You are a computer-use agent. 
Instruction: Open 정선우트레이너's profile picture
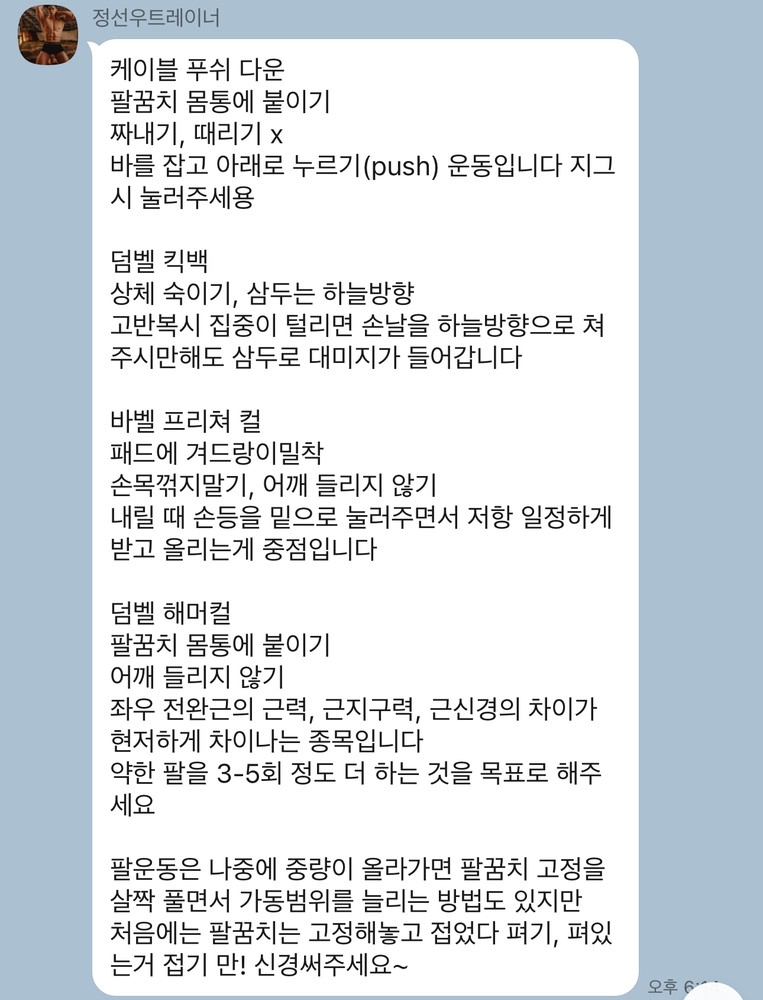tap(47, 35)
